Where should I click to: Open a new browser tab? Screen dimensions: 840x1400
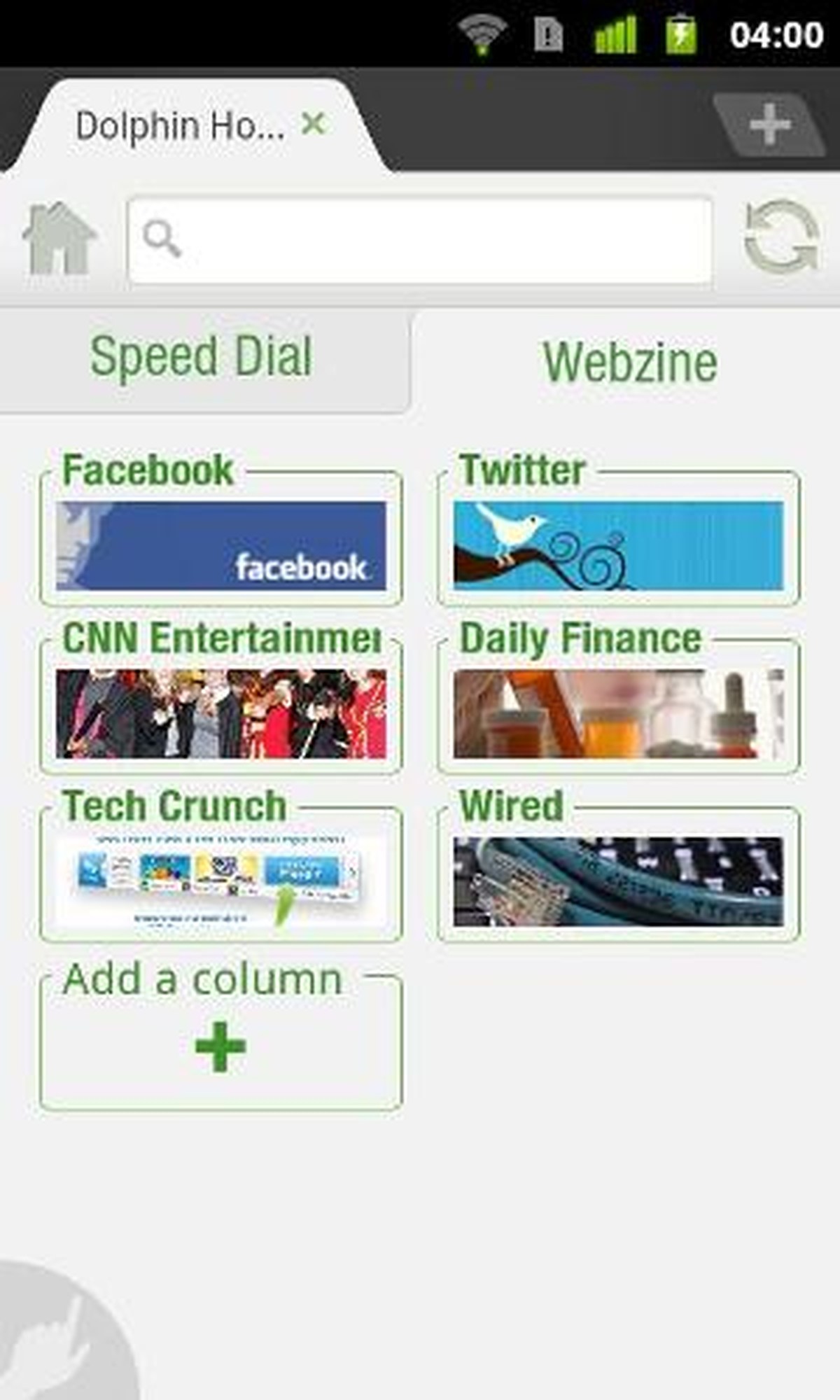[x=769, y=125]
